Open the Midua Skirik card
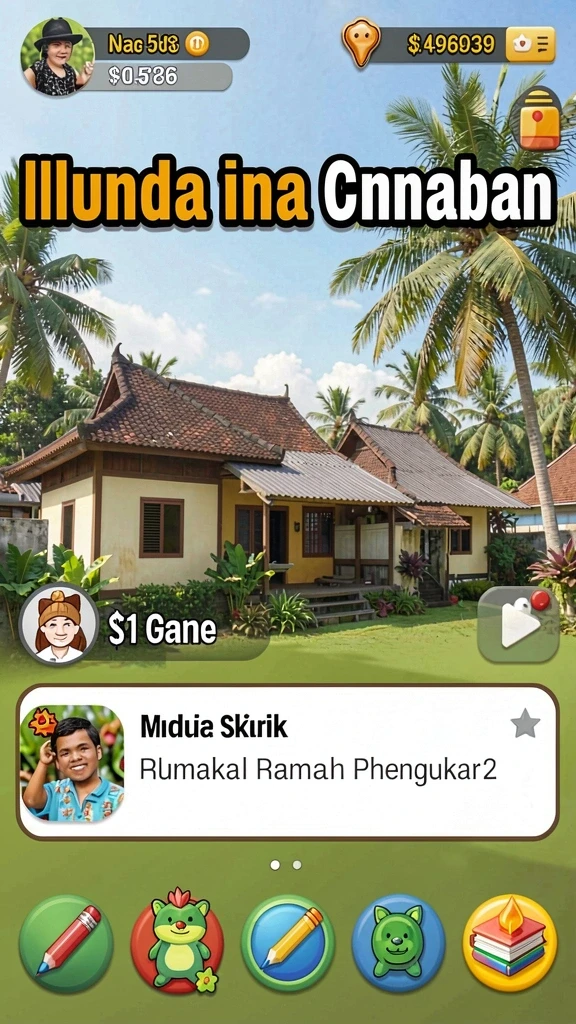The height and width of the screenshot is (1024, 576). [288, 761]
